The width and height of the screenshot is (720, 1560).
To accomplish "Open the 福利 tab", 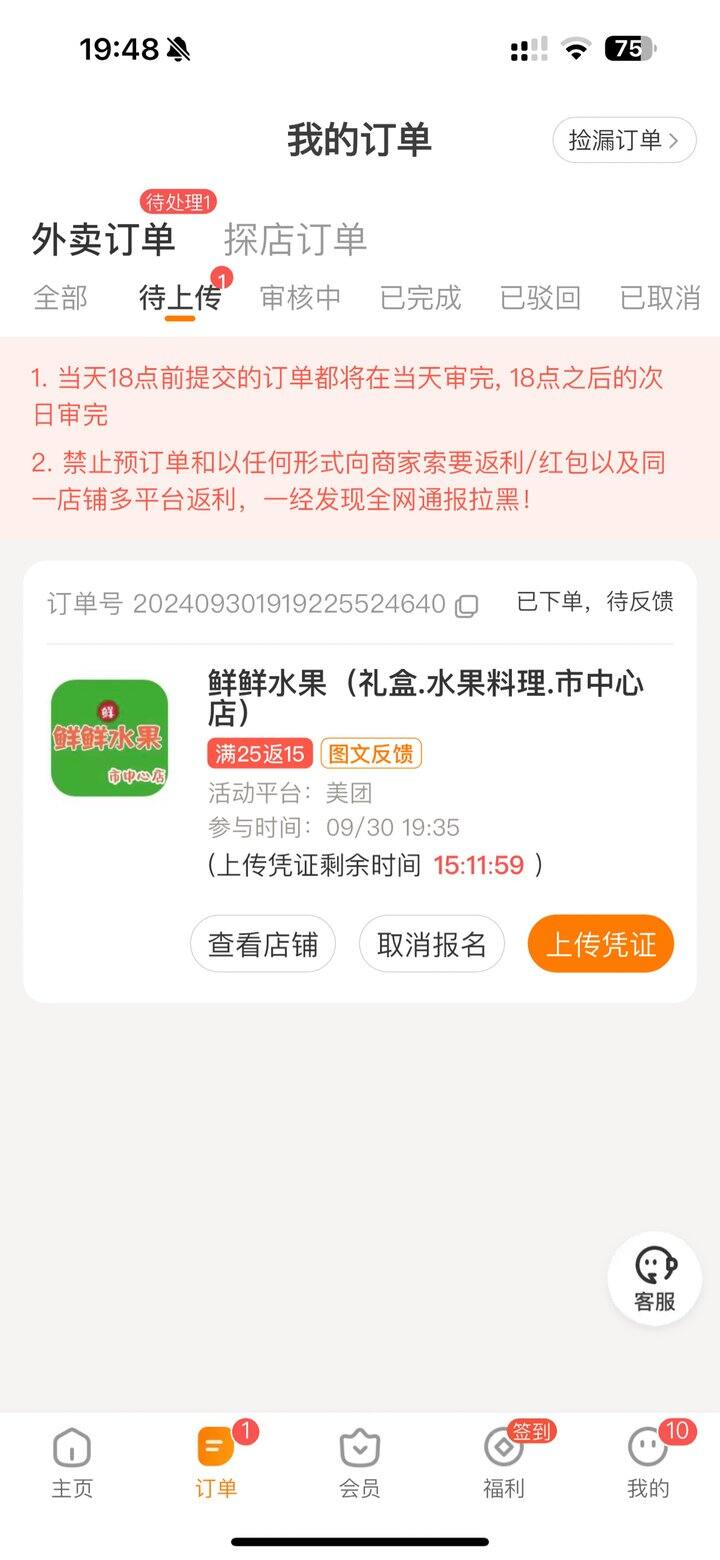I will coord(504,1463).
